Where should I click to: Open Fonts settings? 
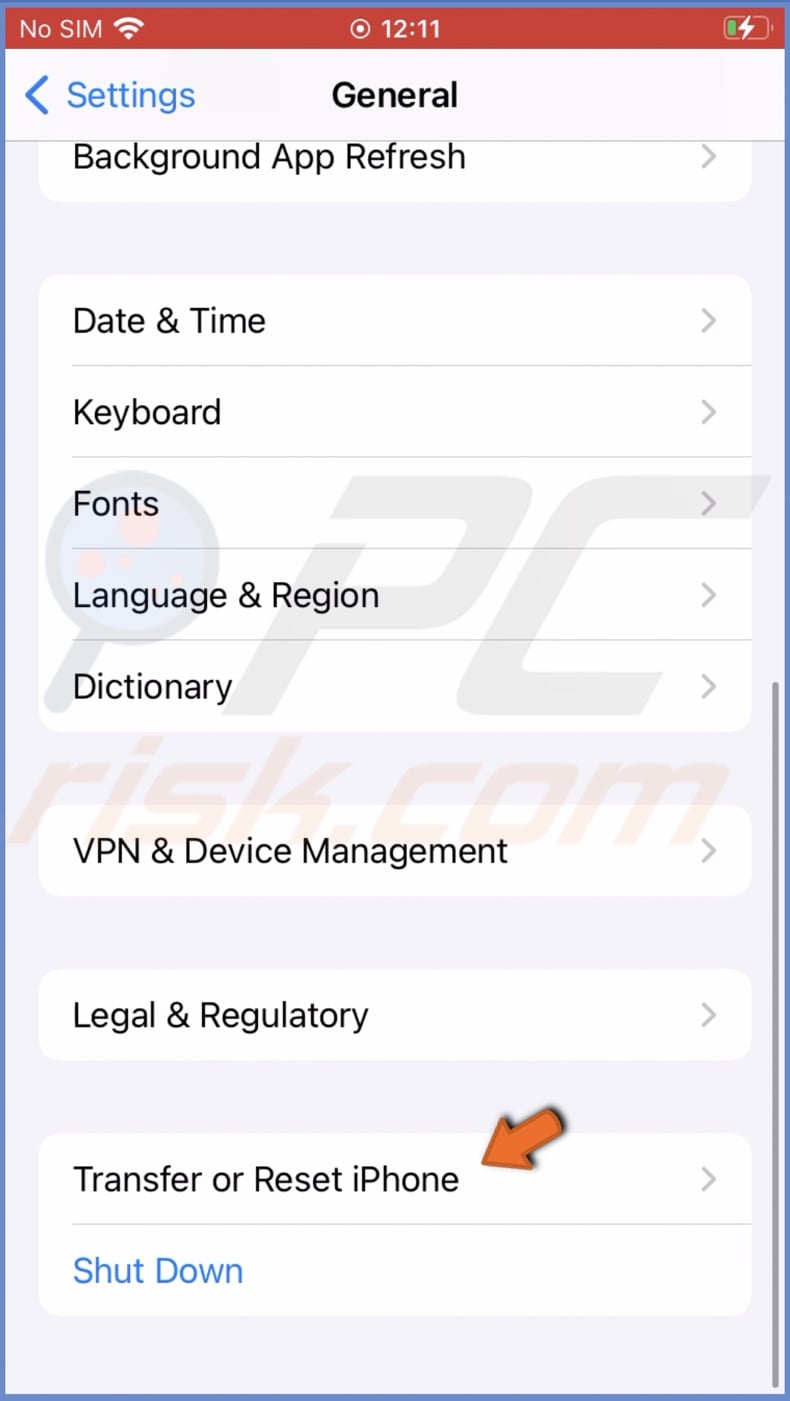coord(115,504)
